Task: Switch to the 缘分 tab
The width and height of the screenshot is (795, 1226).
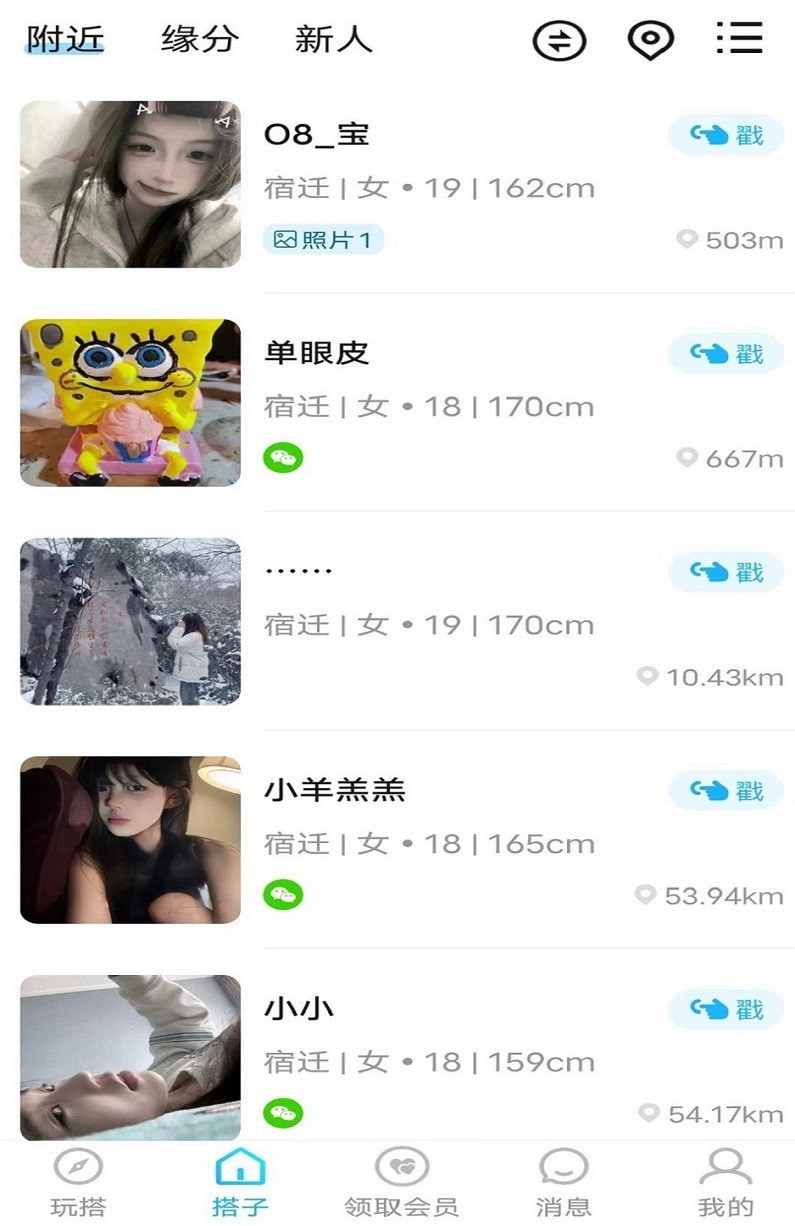Action: coord(200,39)
